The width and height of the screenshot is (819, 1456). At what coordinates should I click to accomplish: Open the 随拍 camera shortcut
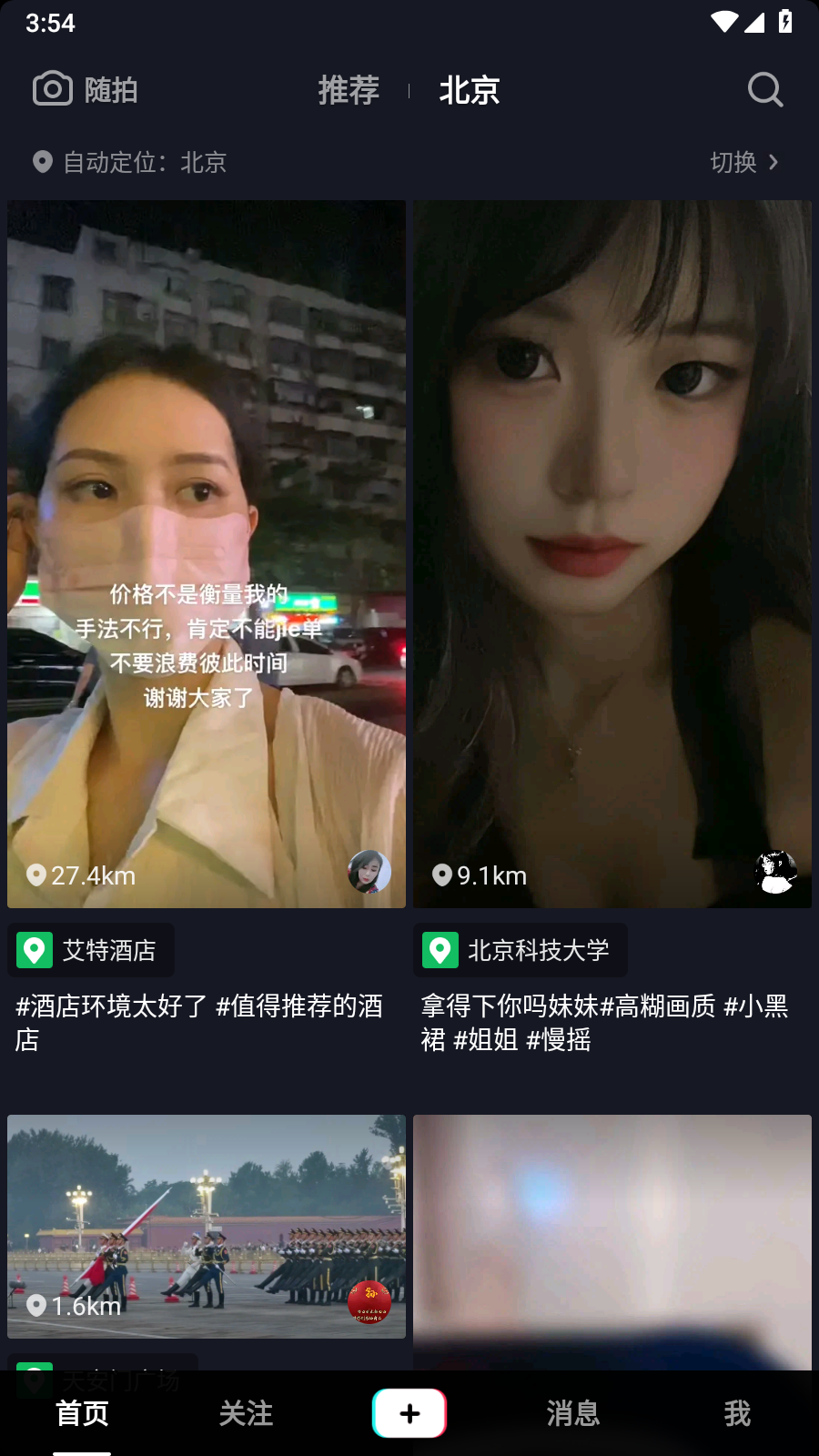[86, 88]
